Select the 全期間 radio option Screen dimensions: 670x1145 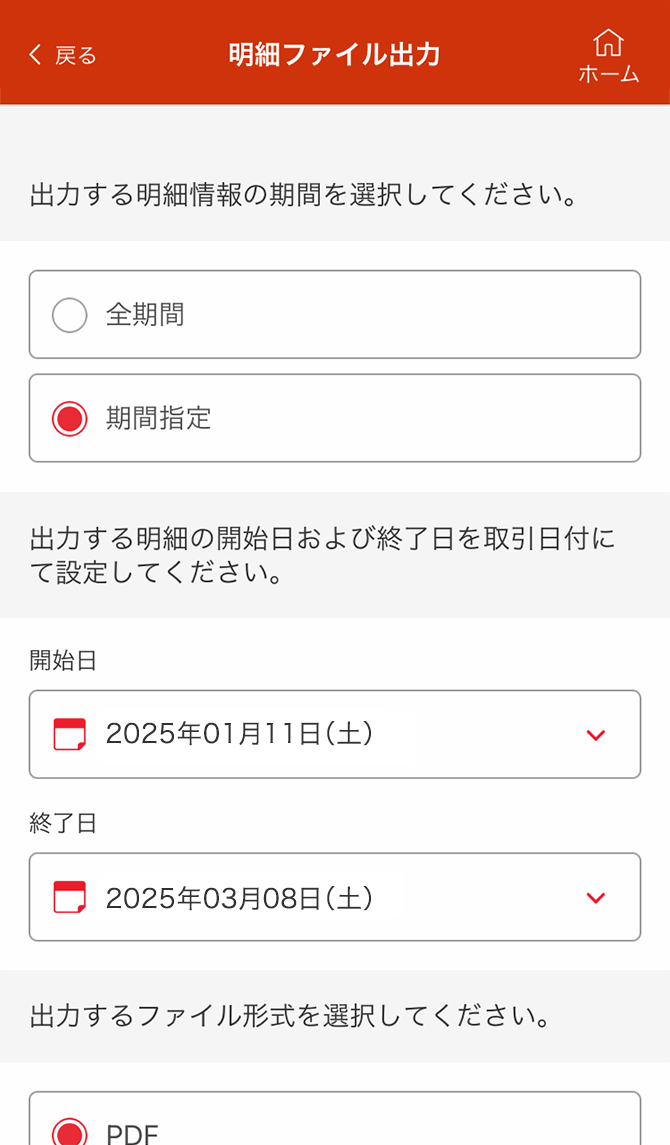coord(335,315)
